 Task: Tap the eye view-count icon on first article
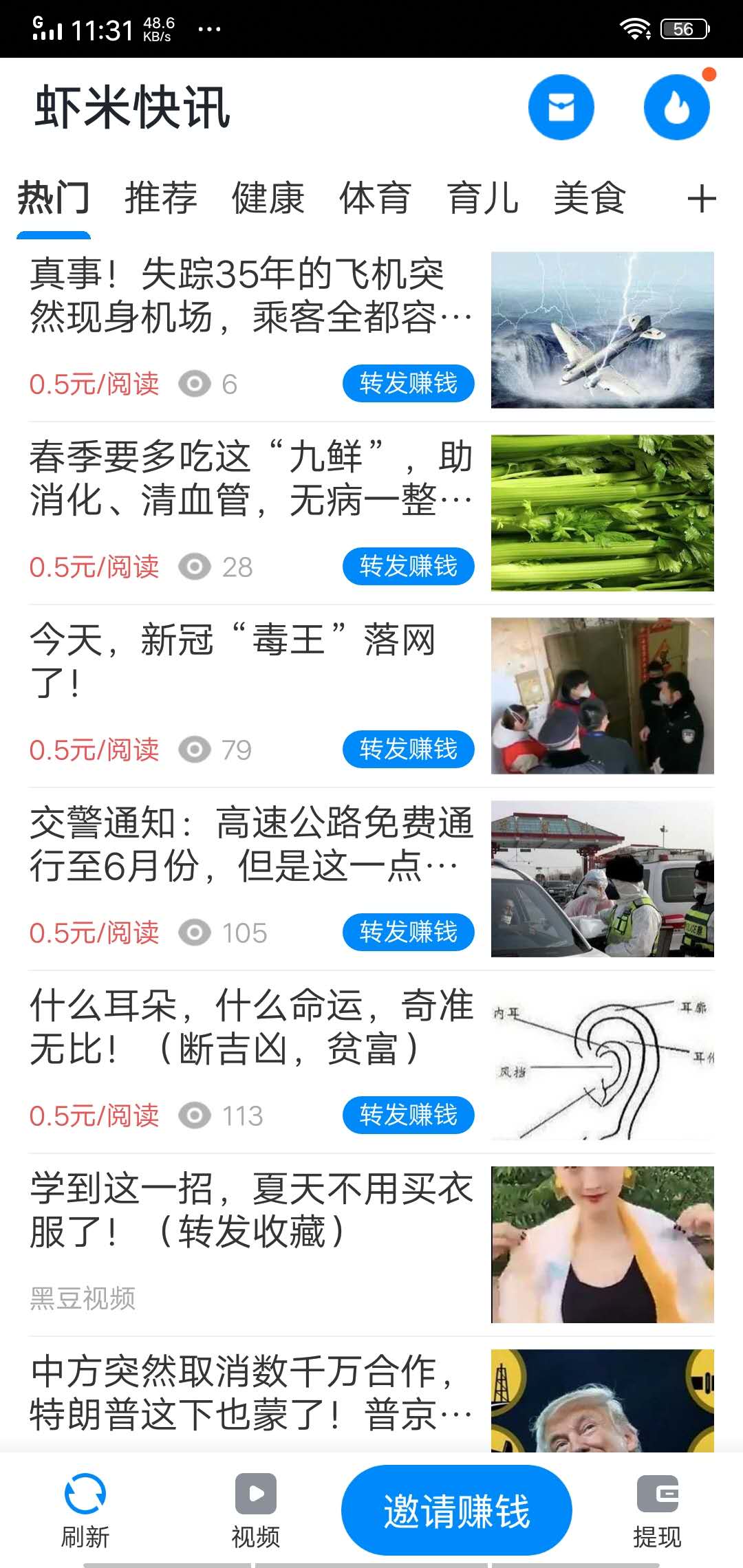click(195, 384)
